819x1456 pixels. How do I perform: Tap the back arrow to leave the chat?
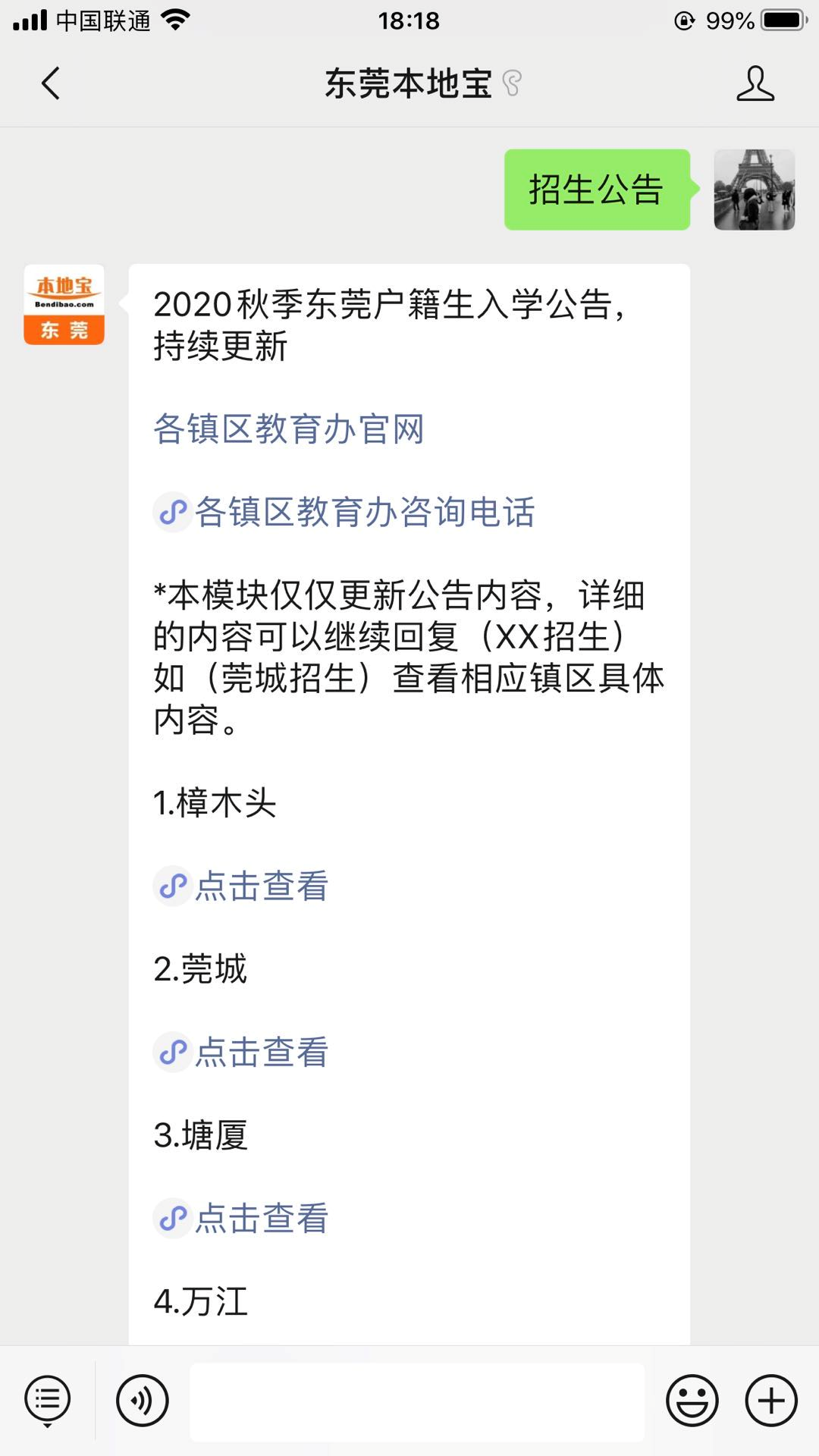click(x=51, y=85)
